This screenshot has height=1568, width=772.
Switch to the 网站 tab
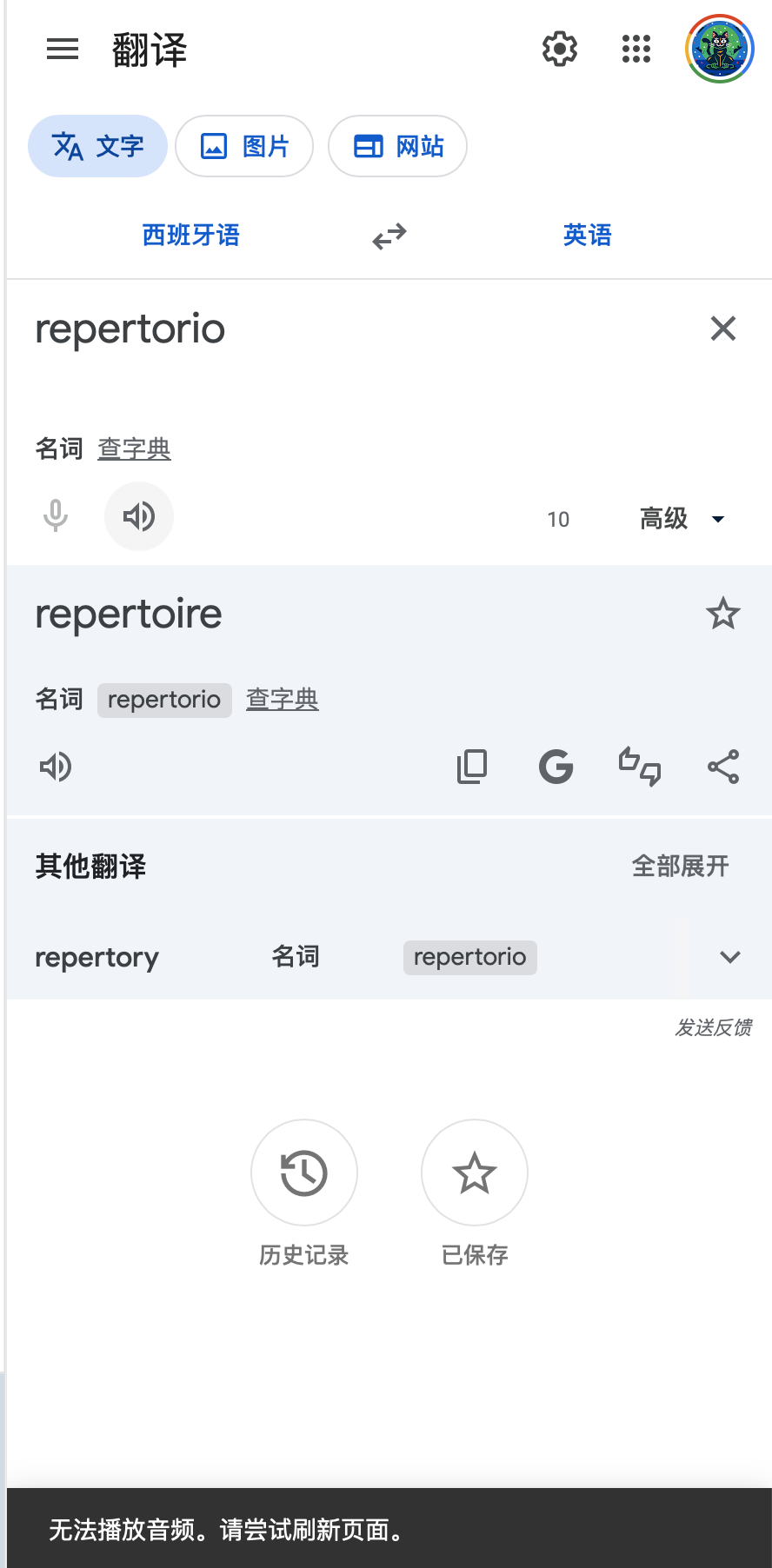pyautogui.click(x=397, y=146)
